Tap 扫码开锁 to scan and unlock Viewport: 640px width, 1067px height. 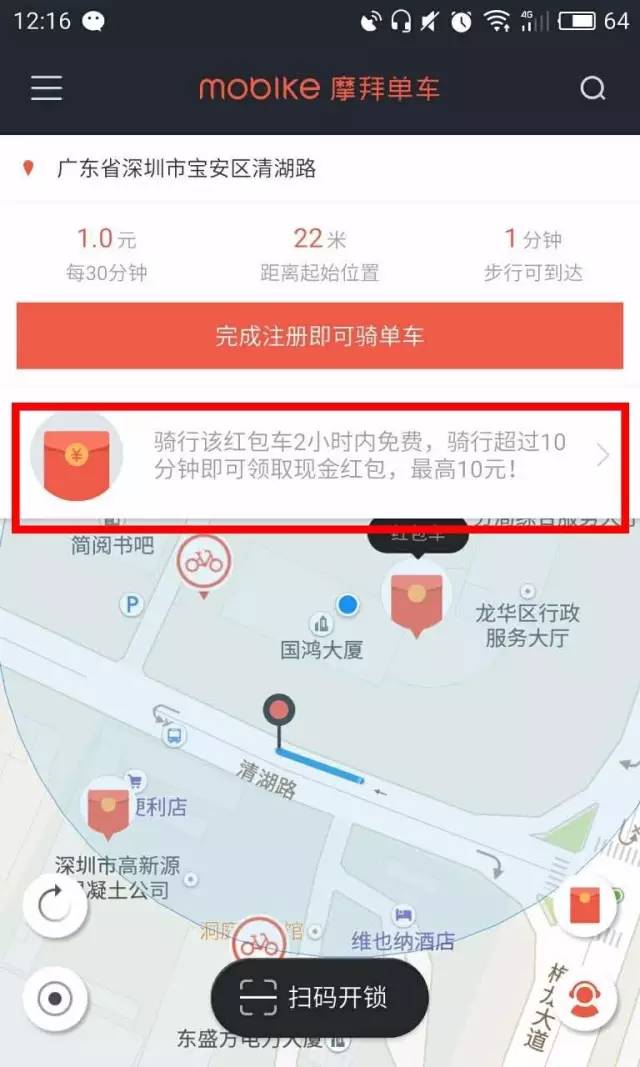[x=320, y=997]
